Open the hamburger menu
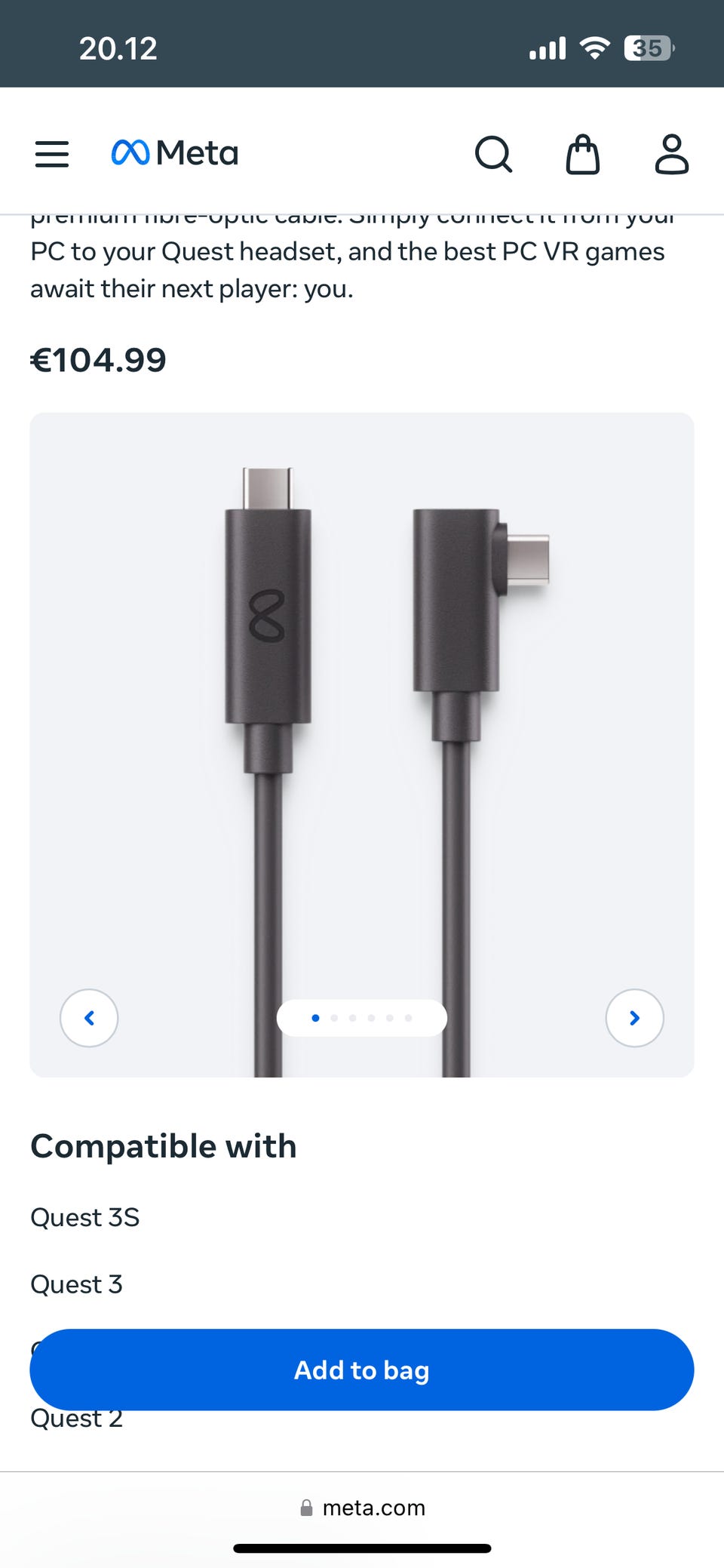Image resolution: width=724 pixels, height=1568 pixels. pos(52,154)
